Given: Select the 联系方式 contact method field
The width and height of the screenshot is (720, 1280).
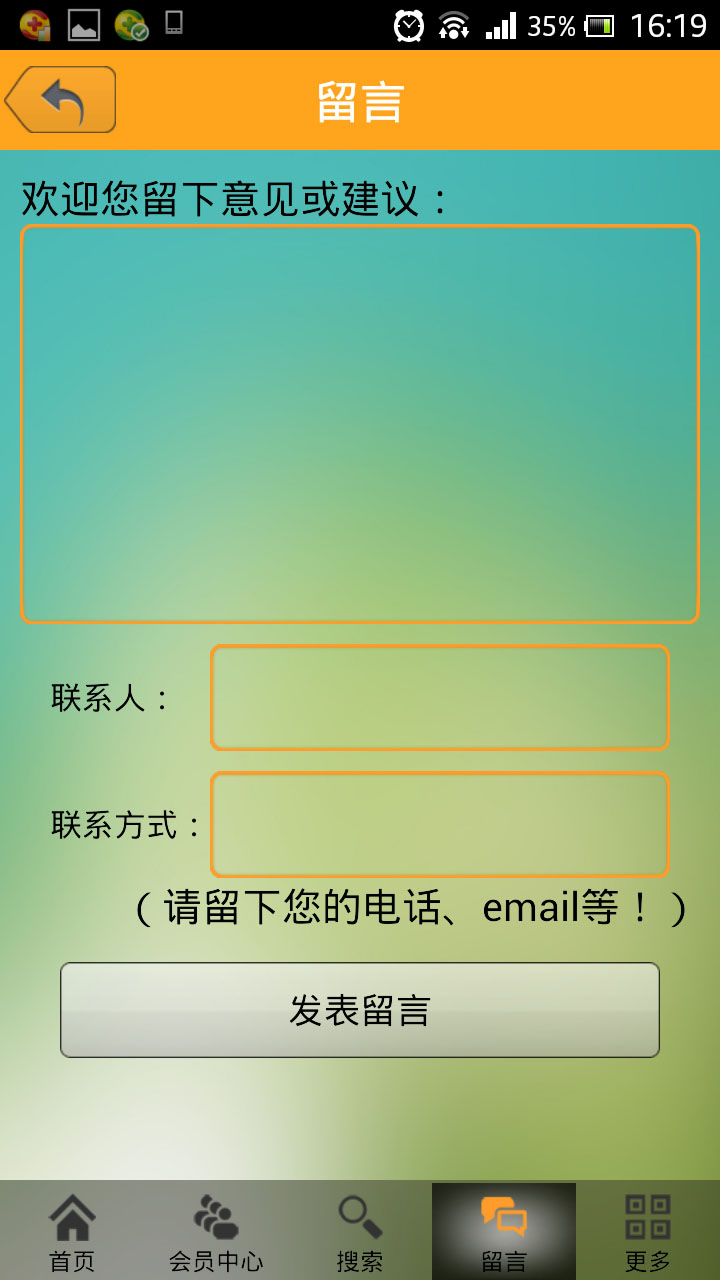Looking at the screenshot, I should tap(440, 825).
